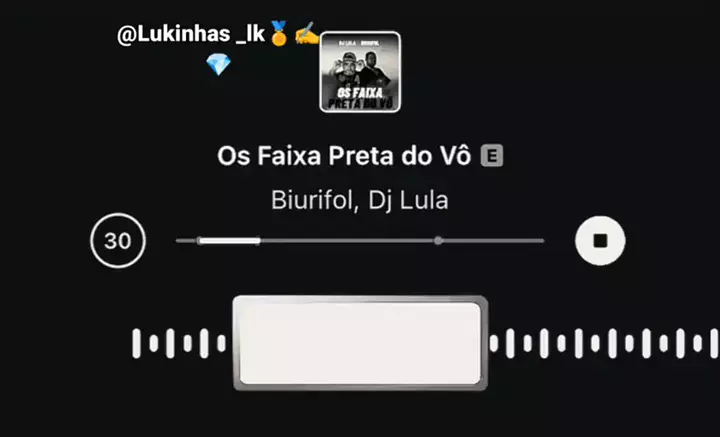Change the 30-second clip duration
The width and height of the screenshot is (720, 437).
(118, 241)
